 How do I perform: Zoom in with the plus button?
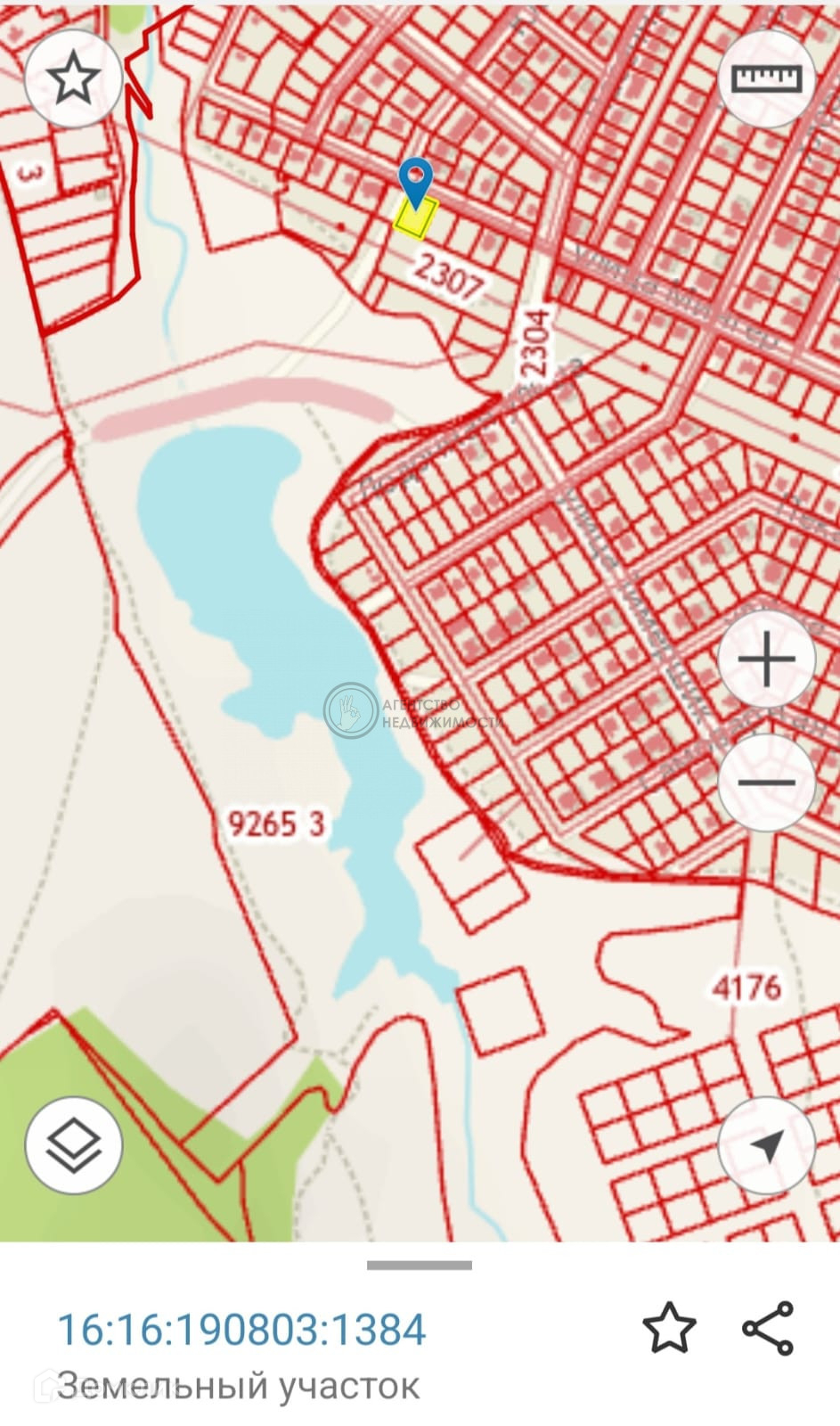click(x=767, y=660)
